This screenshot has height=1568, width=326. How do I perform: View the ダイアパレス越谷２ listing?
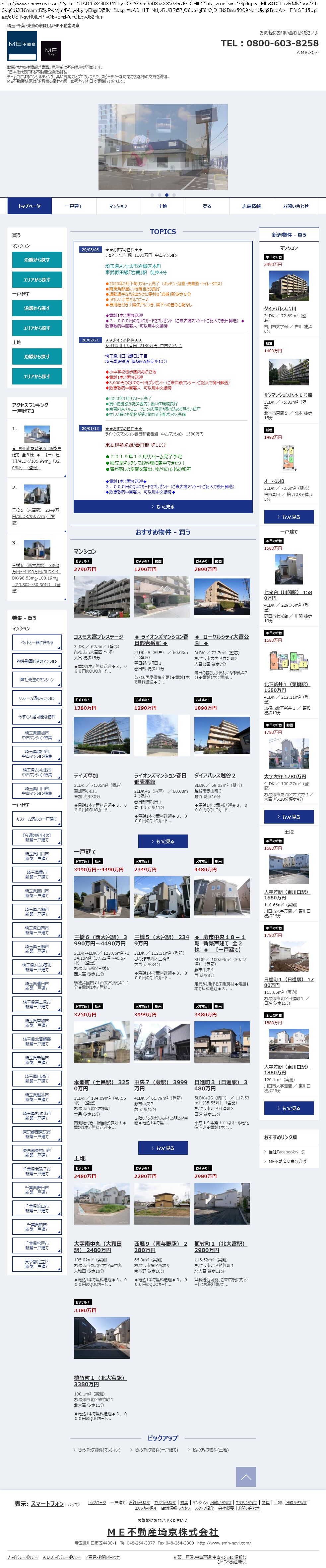[x=215, y=776]
